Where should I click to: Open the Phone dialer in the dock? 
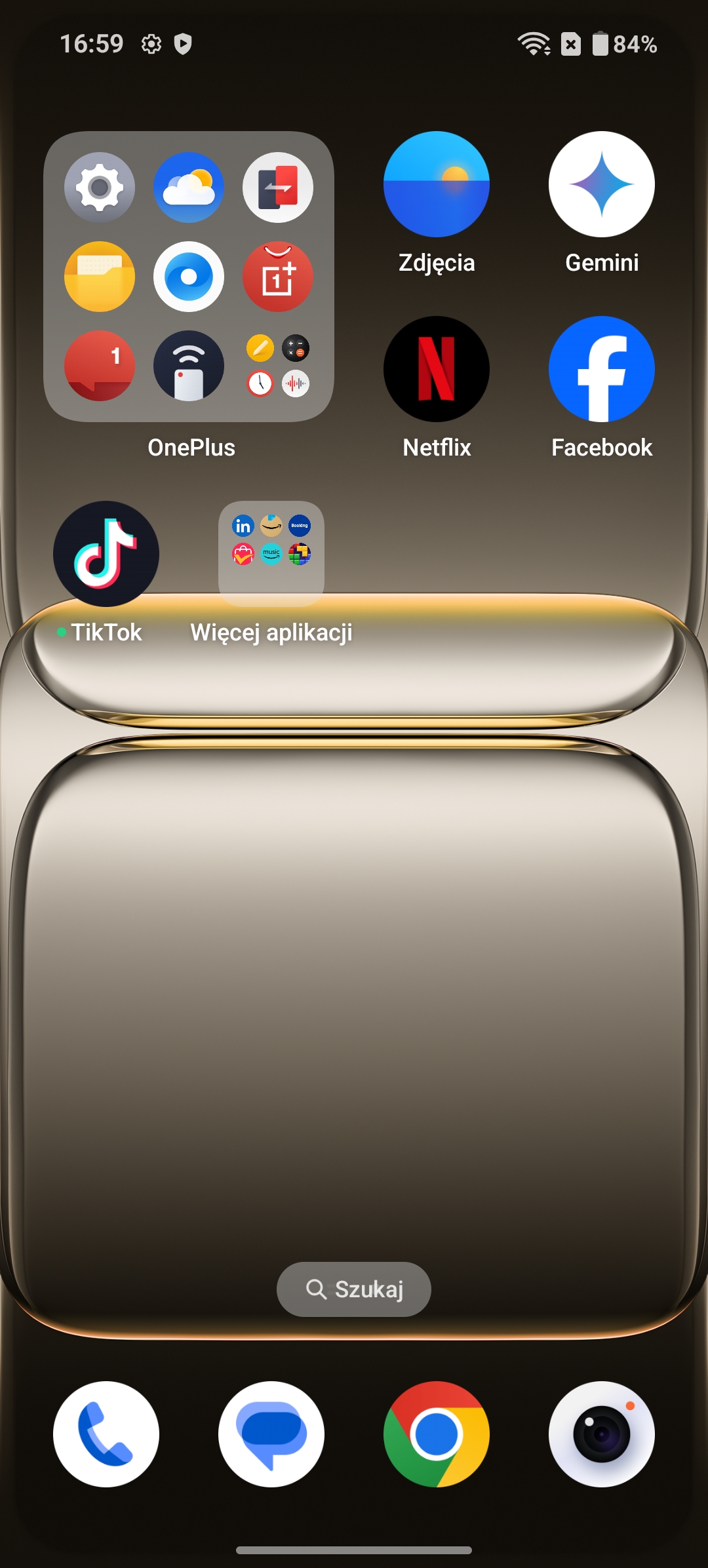click(106, 1434)
